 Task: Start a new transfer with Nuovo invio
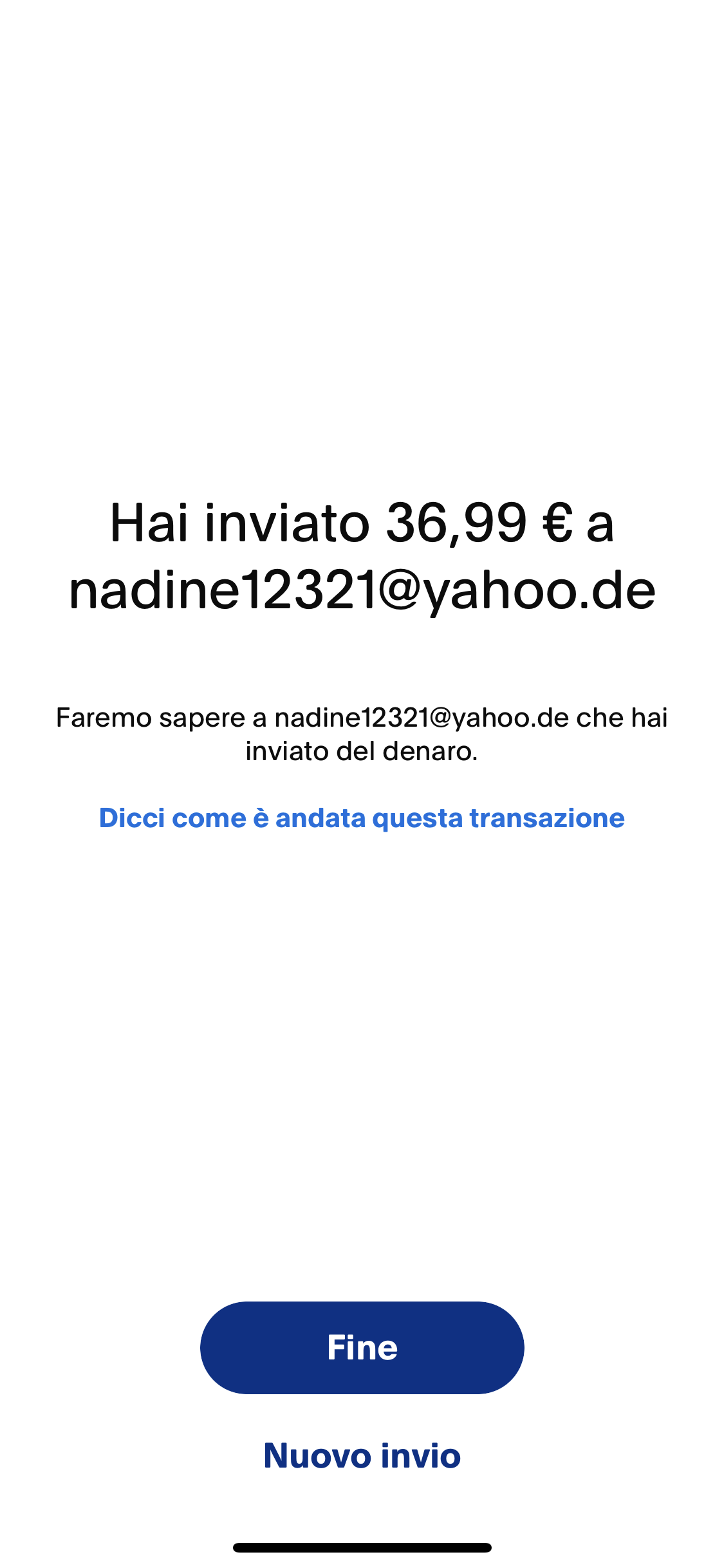[362, 1456]
